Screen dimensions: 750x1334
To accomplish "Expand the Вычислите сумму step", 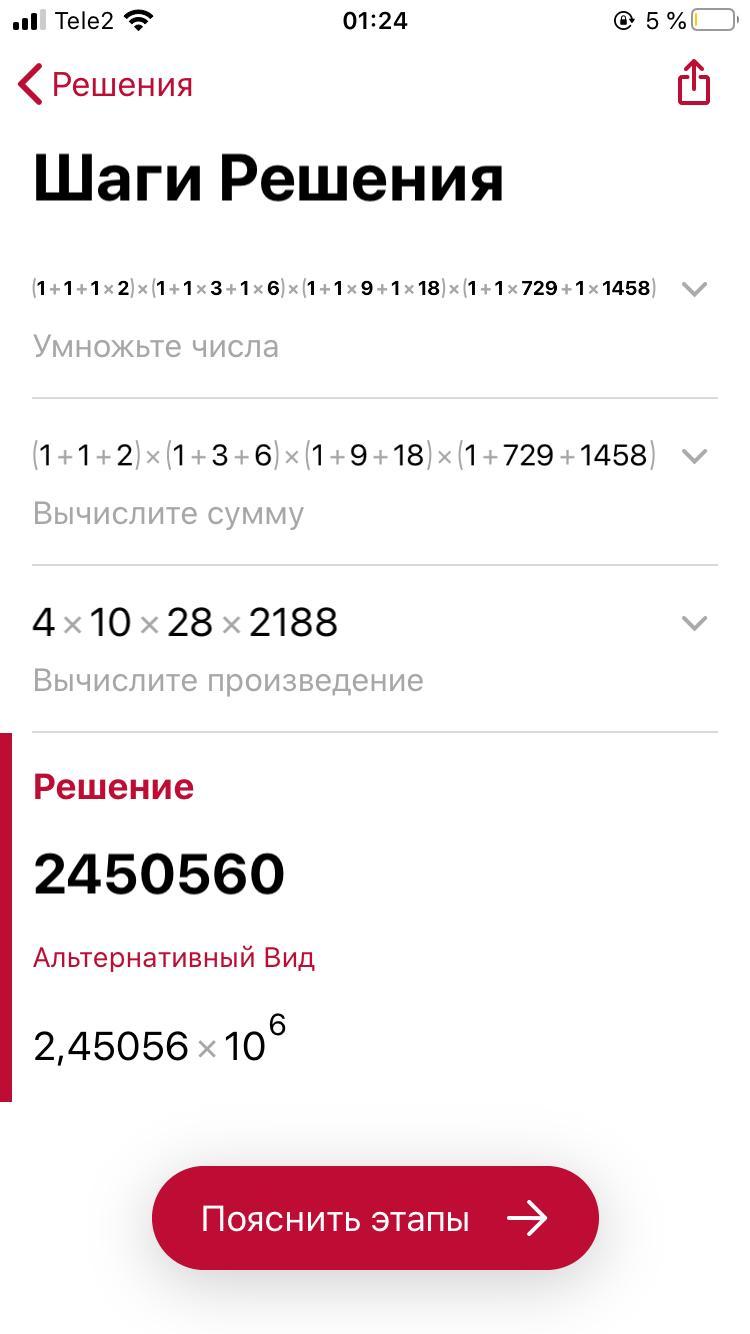I will coord(693,456).
